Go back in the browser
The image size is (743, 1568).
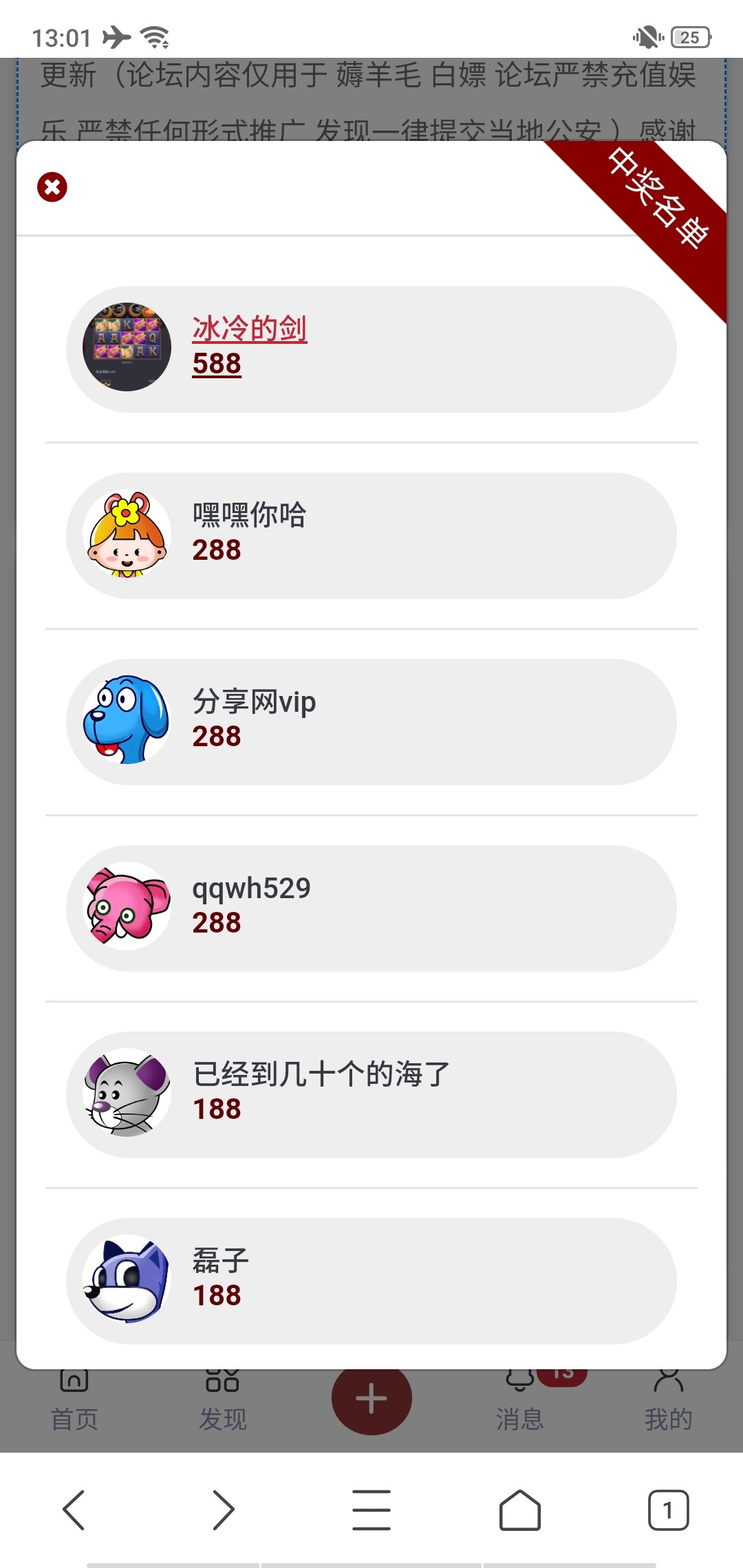[x=74, y=1510]
